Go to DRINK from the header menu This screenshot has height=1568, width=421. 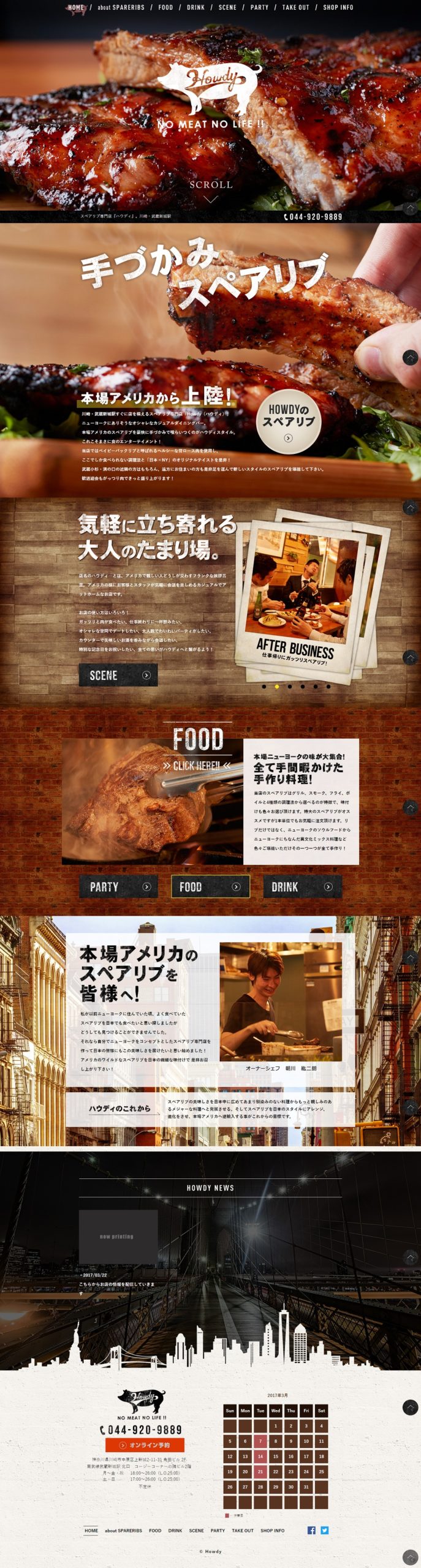point(195,7)
